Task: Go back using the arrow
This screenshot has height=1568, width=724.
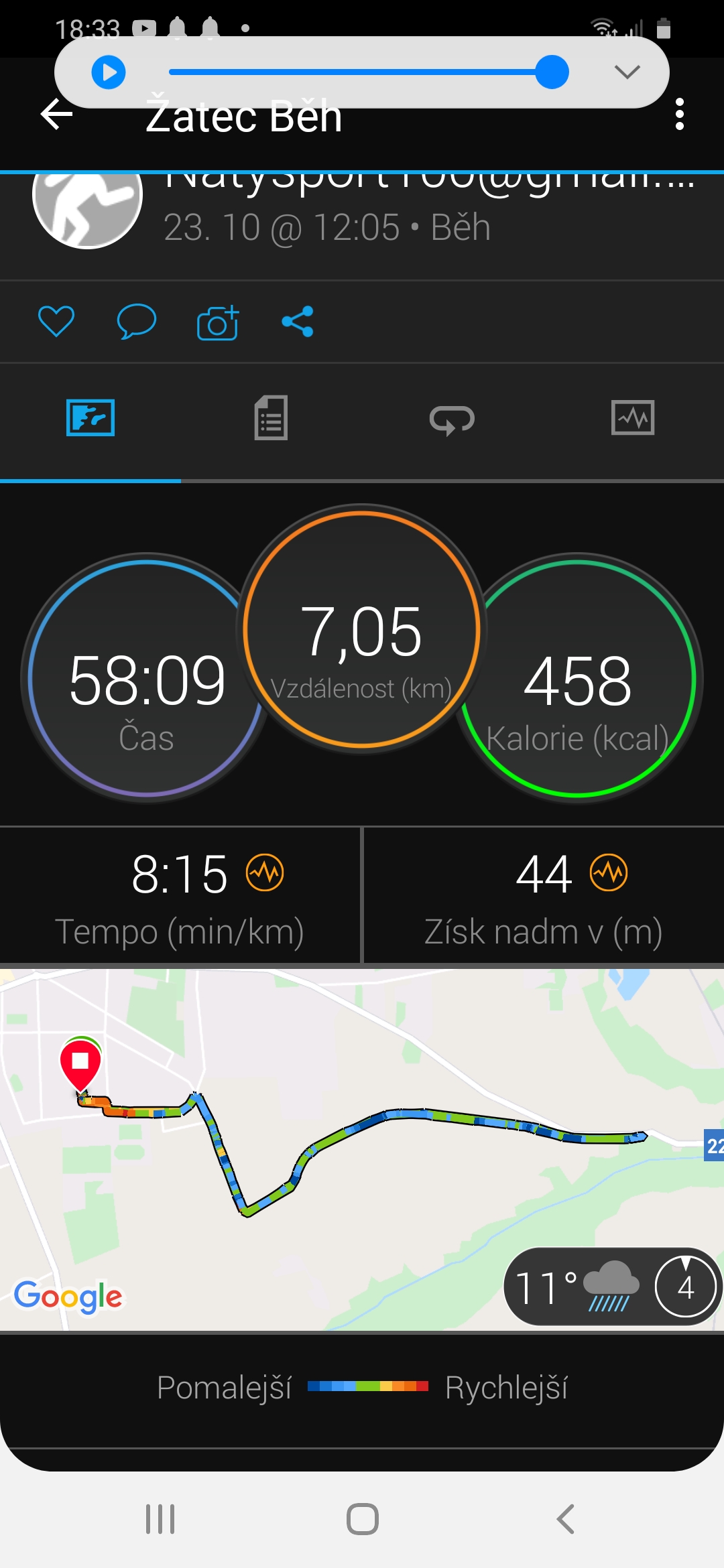Action: click(x=56, y=115)
